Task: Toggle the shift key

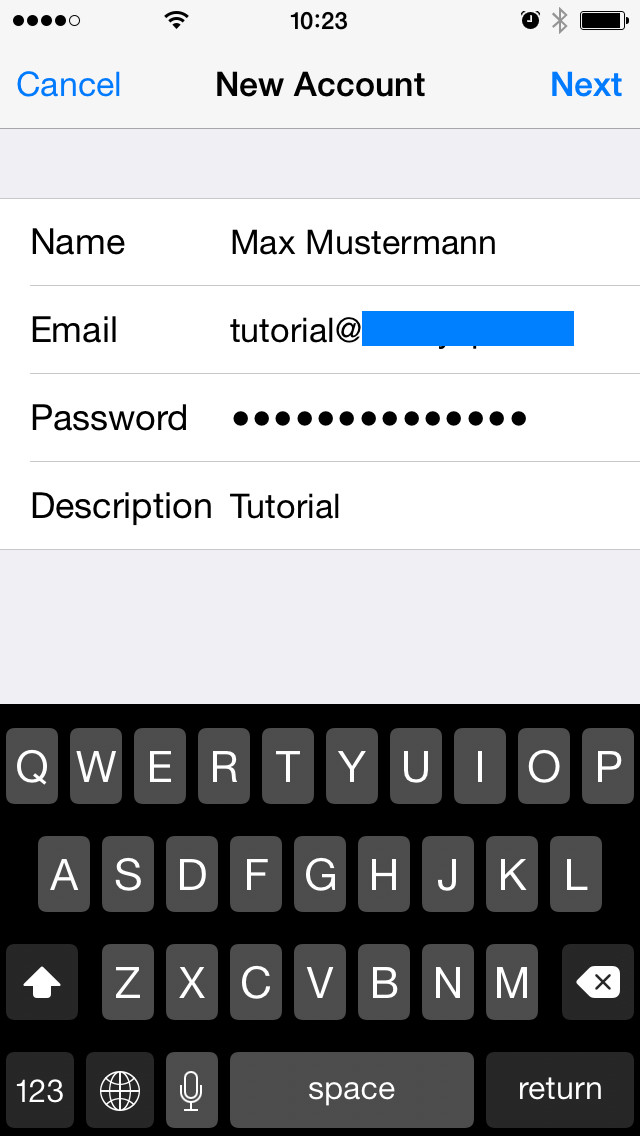Action: (42, 982)
